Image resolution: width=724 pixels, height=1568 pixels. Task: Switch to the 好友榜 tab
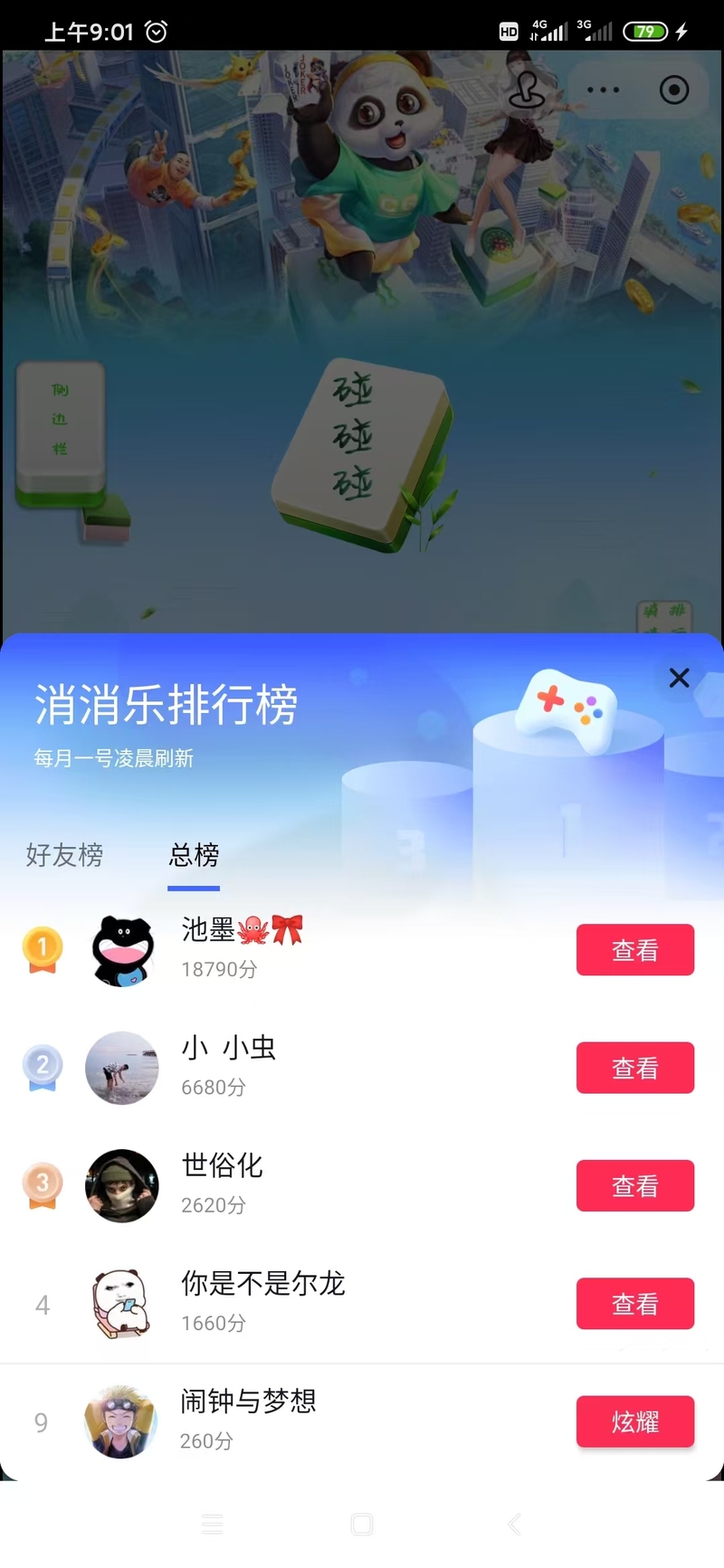pos(64,854)
